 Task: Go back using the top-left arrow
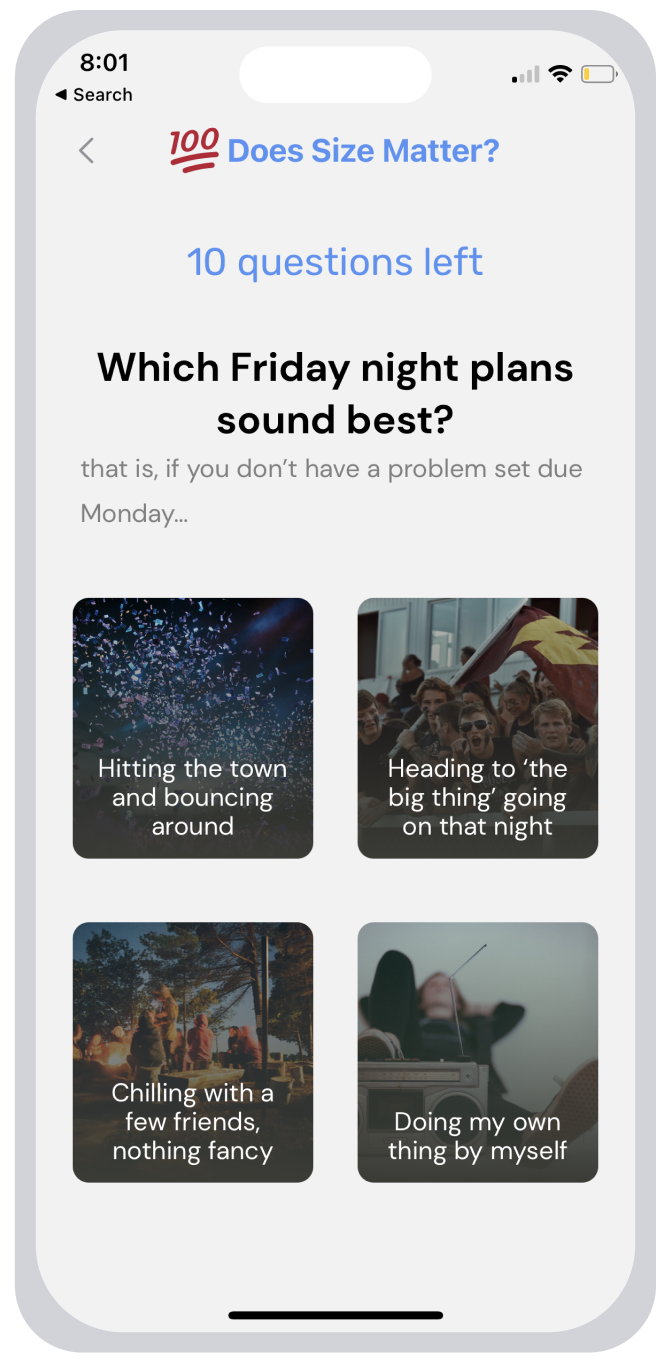click(x=87, y=151)
